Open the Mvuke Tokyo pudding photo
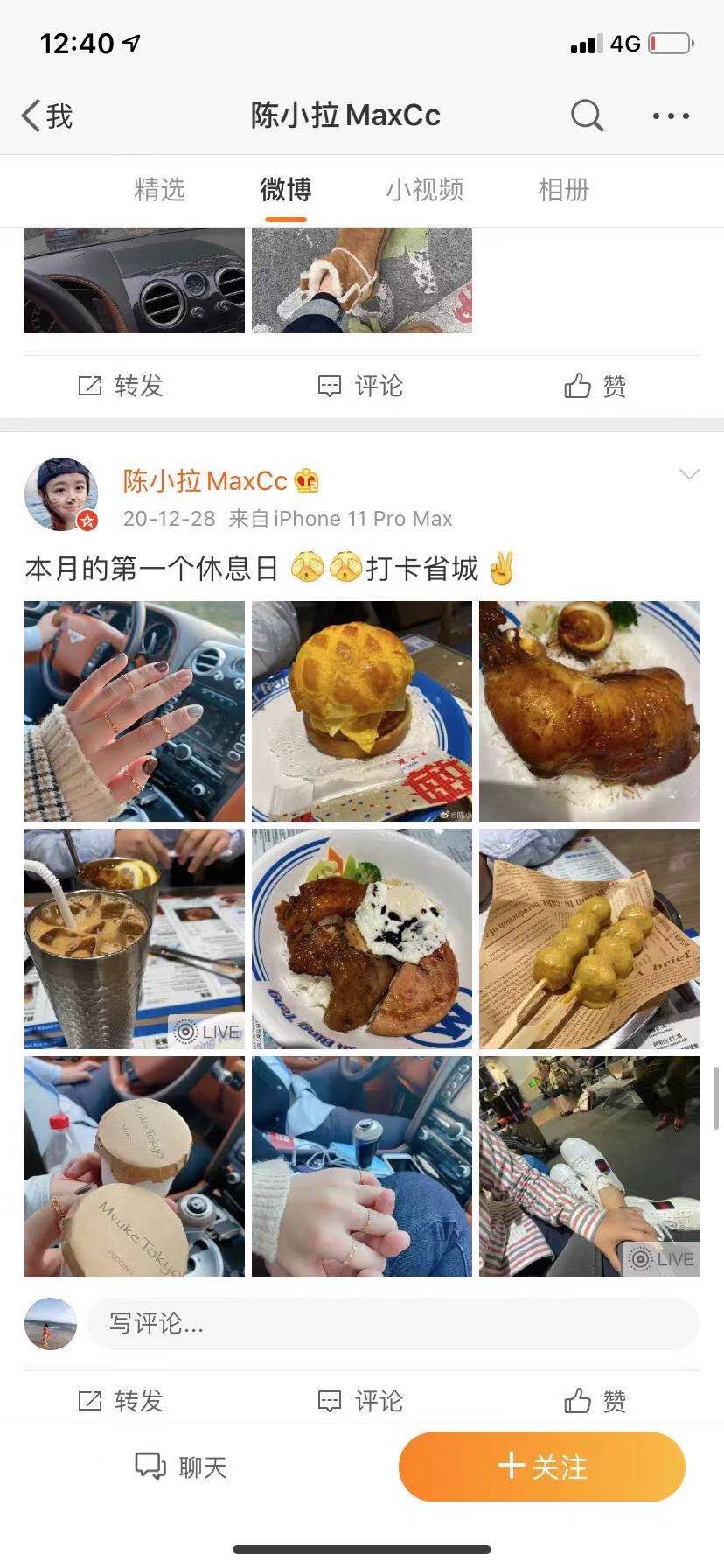 [135, 1165]
